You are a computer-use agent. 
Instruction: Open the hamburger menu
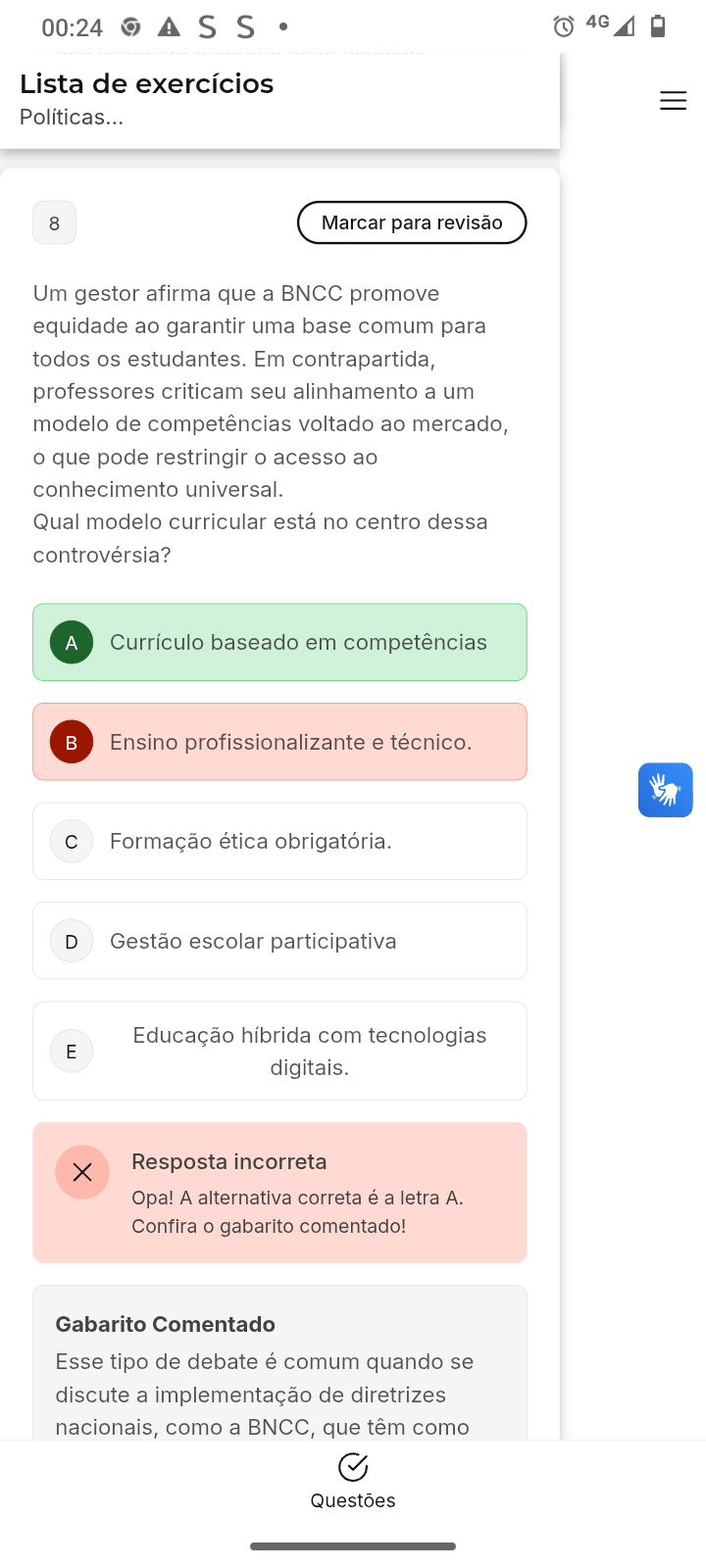point(673,101)
